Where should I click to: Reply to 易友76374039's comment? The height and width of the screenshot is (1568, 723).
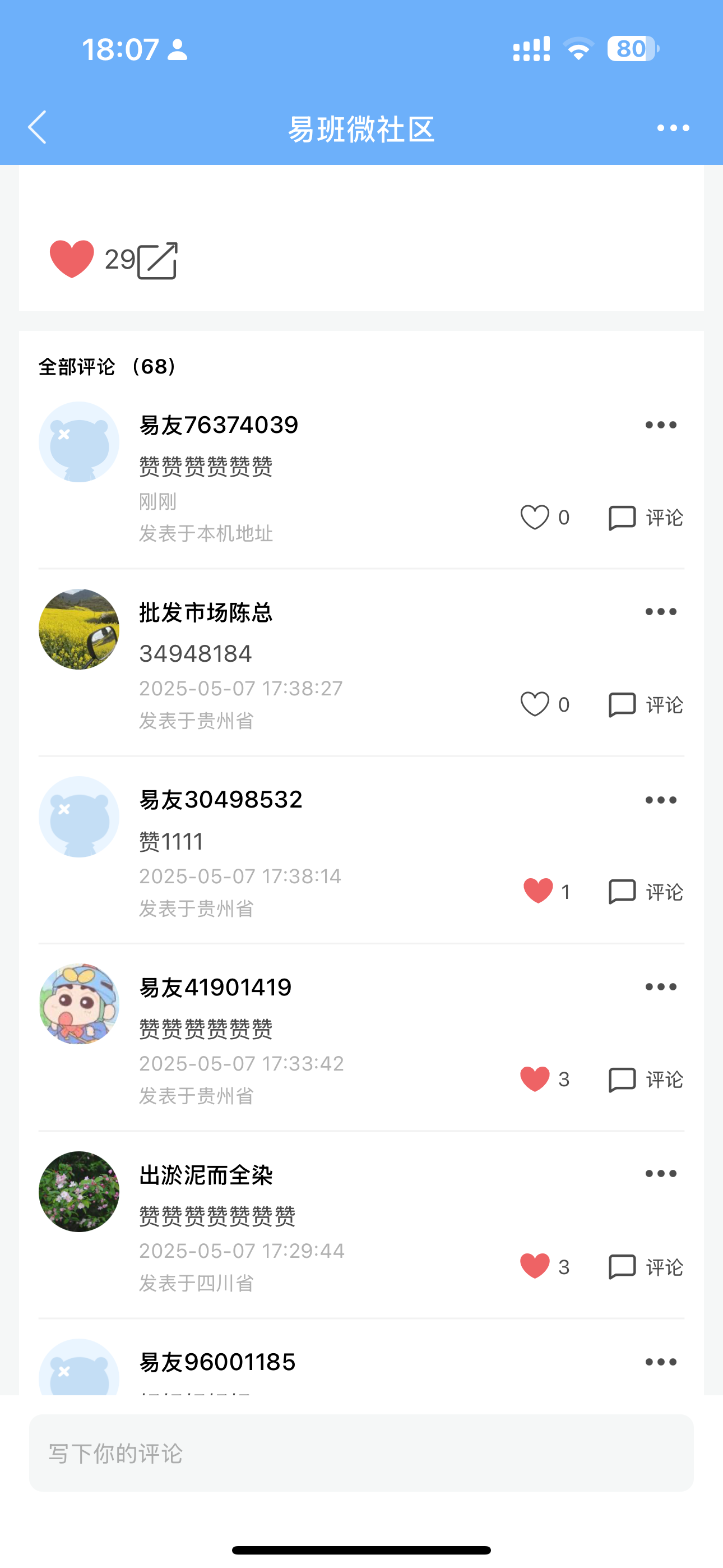pyautogui.click(x=646, y=518)
